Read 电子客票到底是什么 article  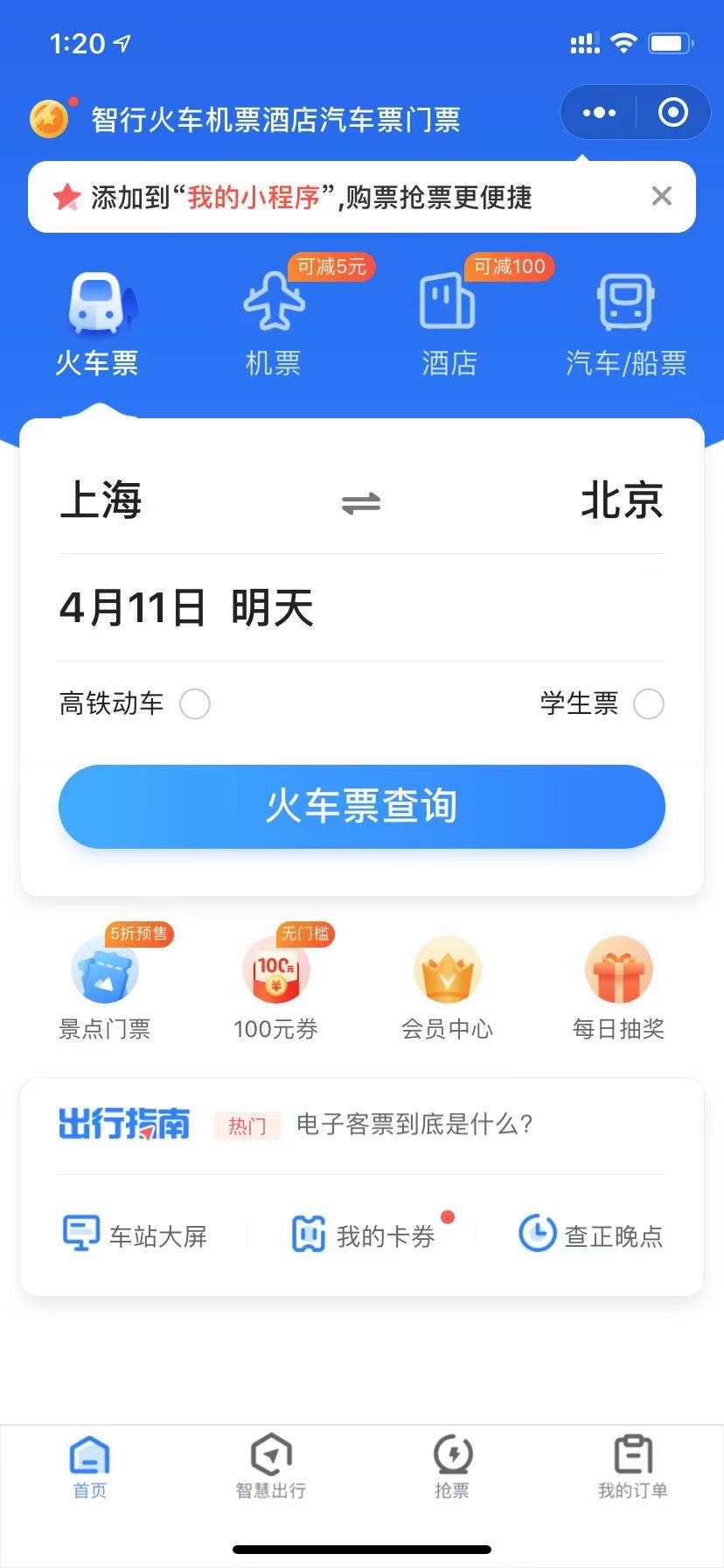tap(414, 1124)
